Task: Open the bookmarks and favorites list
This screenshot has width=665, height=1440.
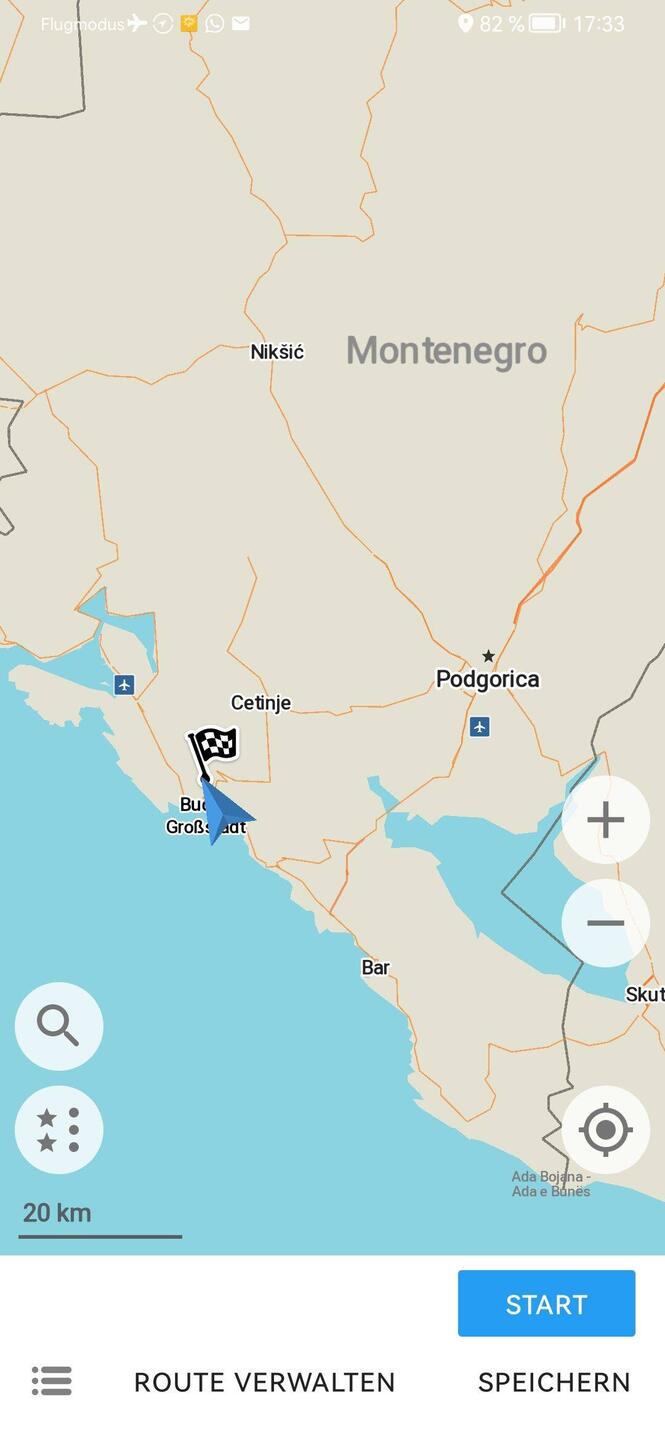Action: tap(58, 1129)
